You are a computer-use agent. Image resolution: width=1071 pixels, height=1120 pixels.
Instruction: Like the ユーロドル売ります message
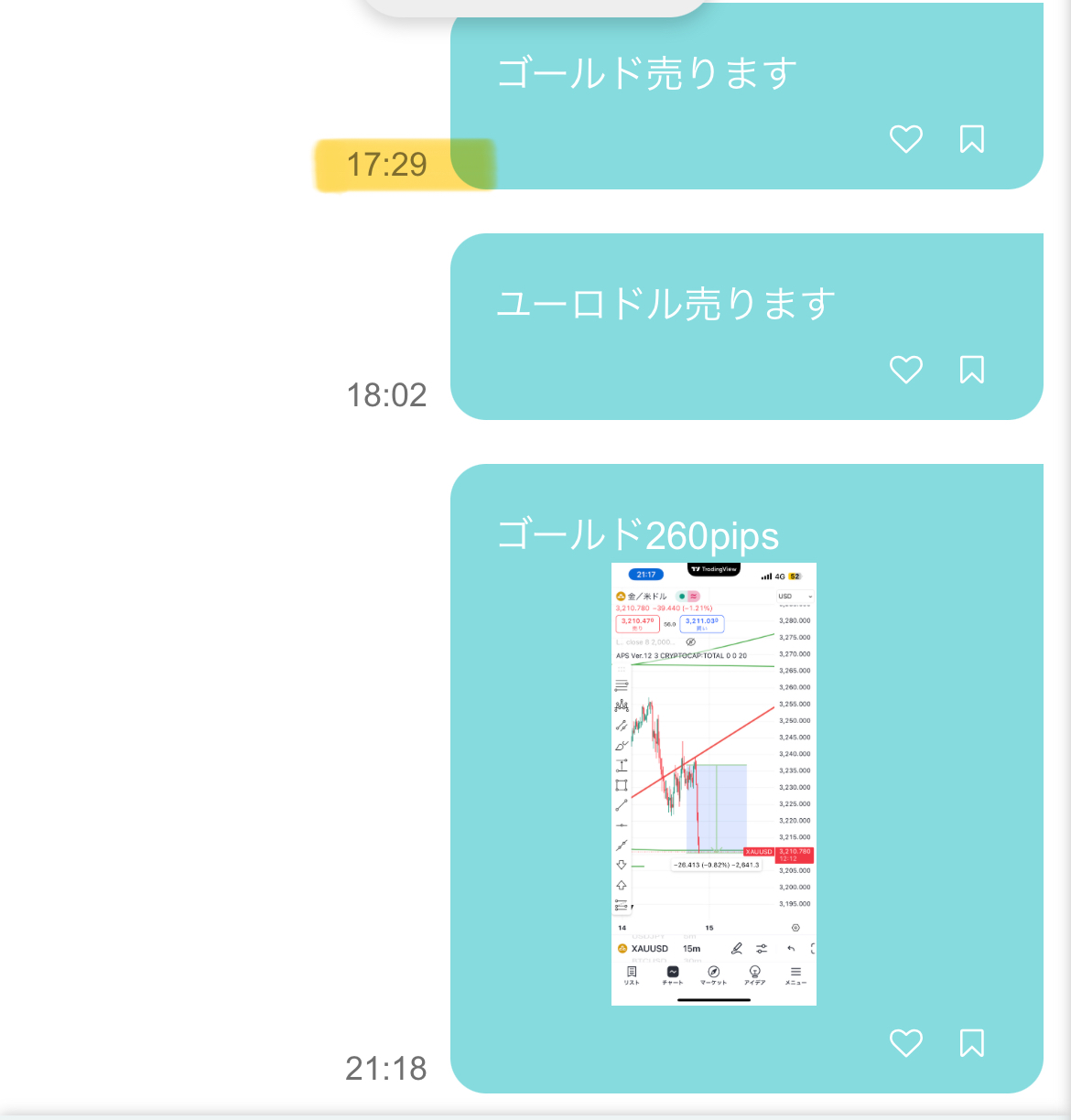(905, 370)
